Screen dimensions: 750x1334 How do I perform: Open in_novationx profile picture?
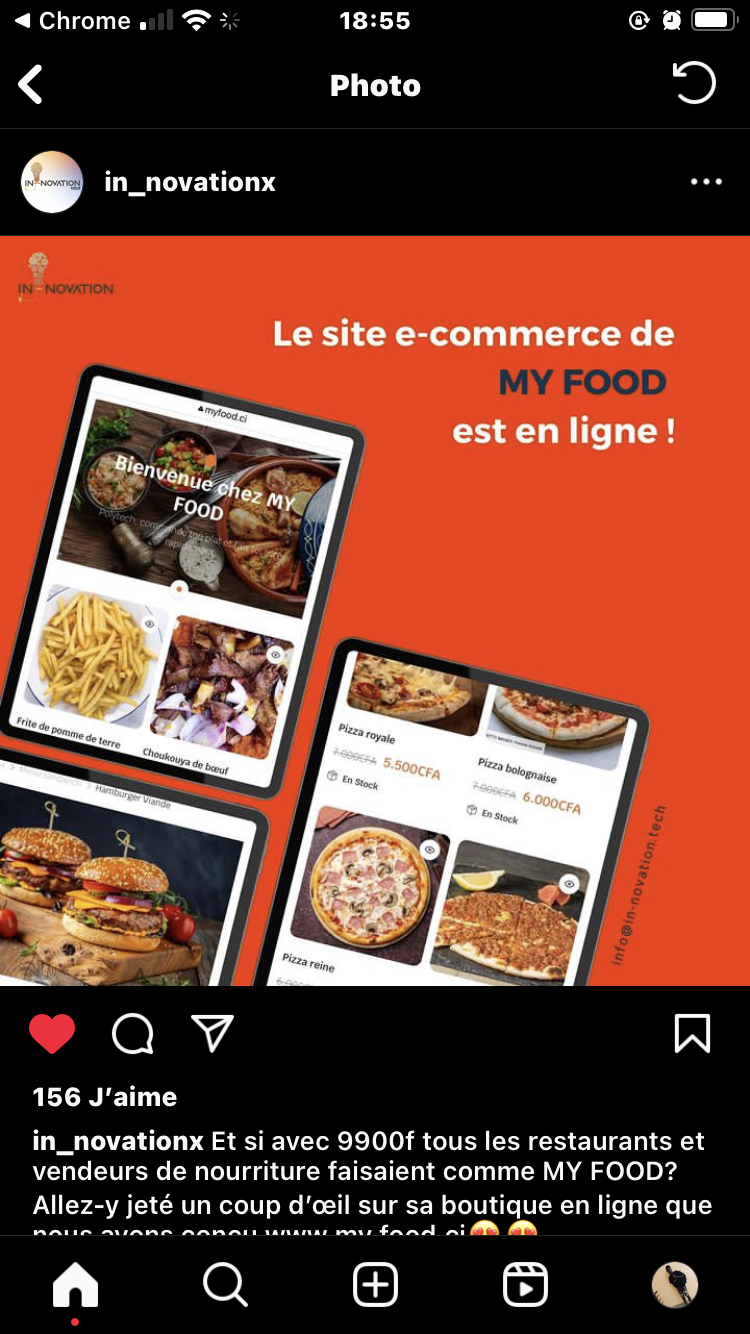click(x=52, y=182)
